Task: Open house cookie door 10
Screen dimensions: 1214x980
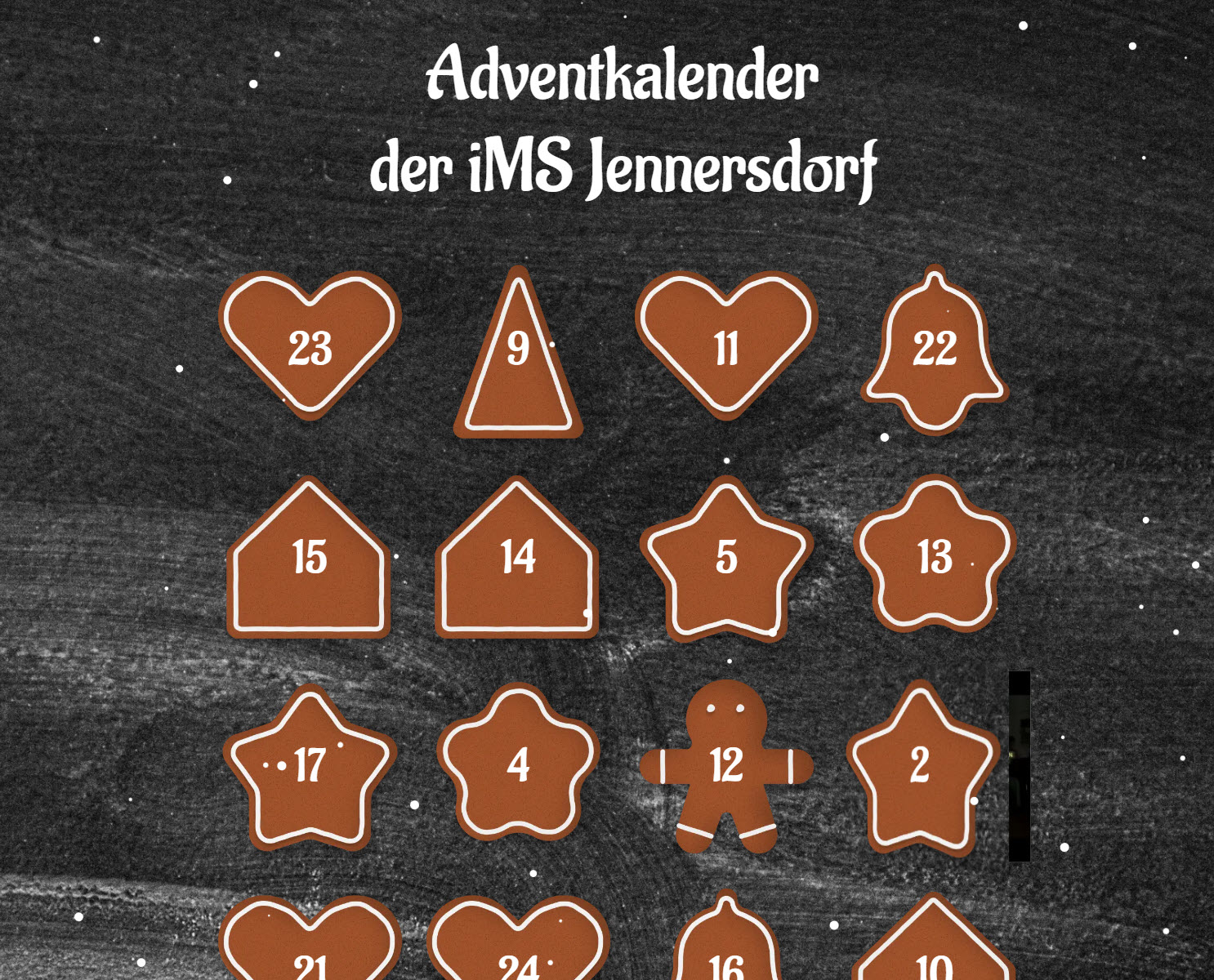Action: click(x=935, y=957)
